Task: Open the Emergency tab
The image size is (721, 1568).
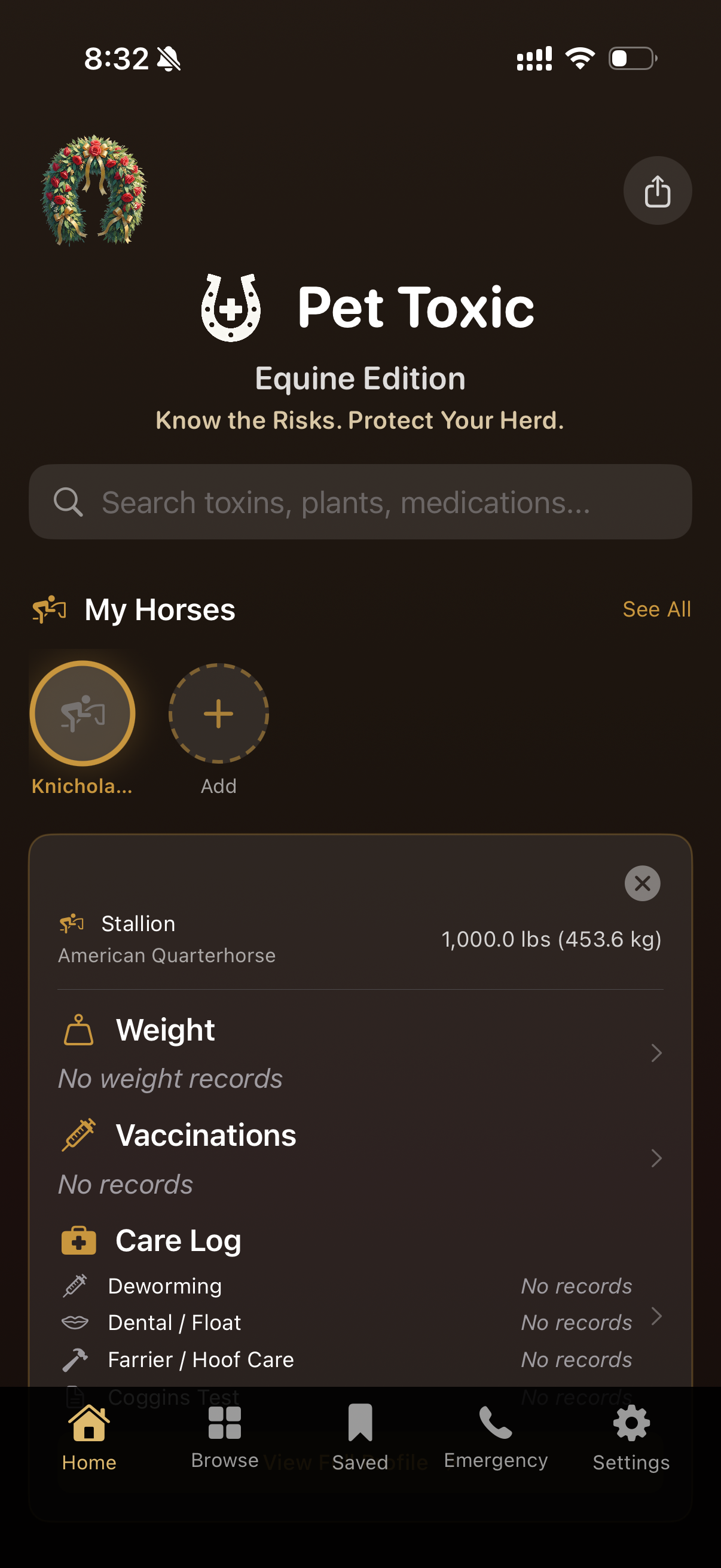Action: [495, 1441]
